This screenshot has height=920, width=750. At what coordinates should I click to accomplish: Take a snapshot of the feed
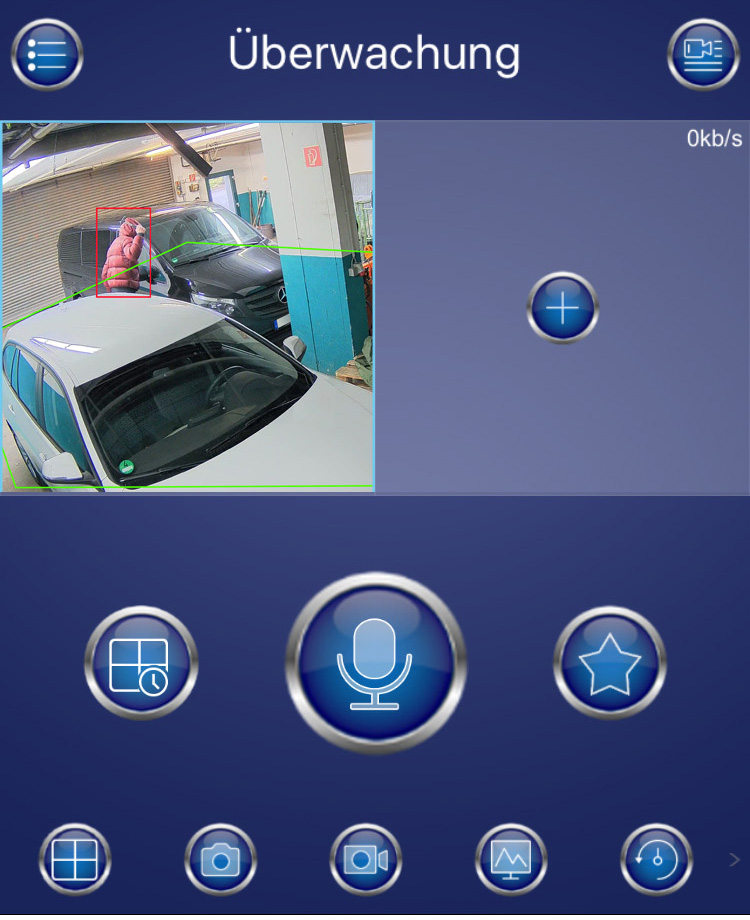(220, 859)
